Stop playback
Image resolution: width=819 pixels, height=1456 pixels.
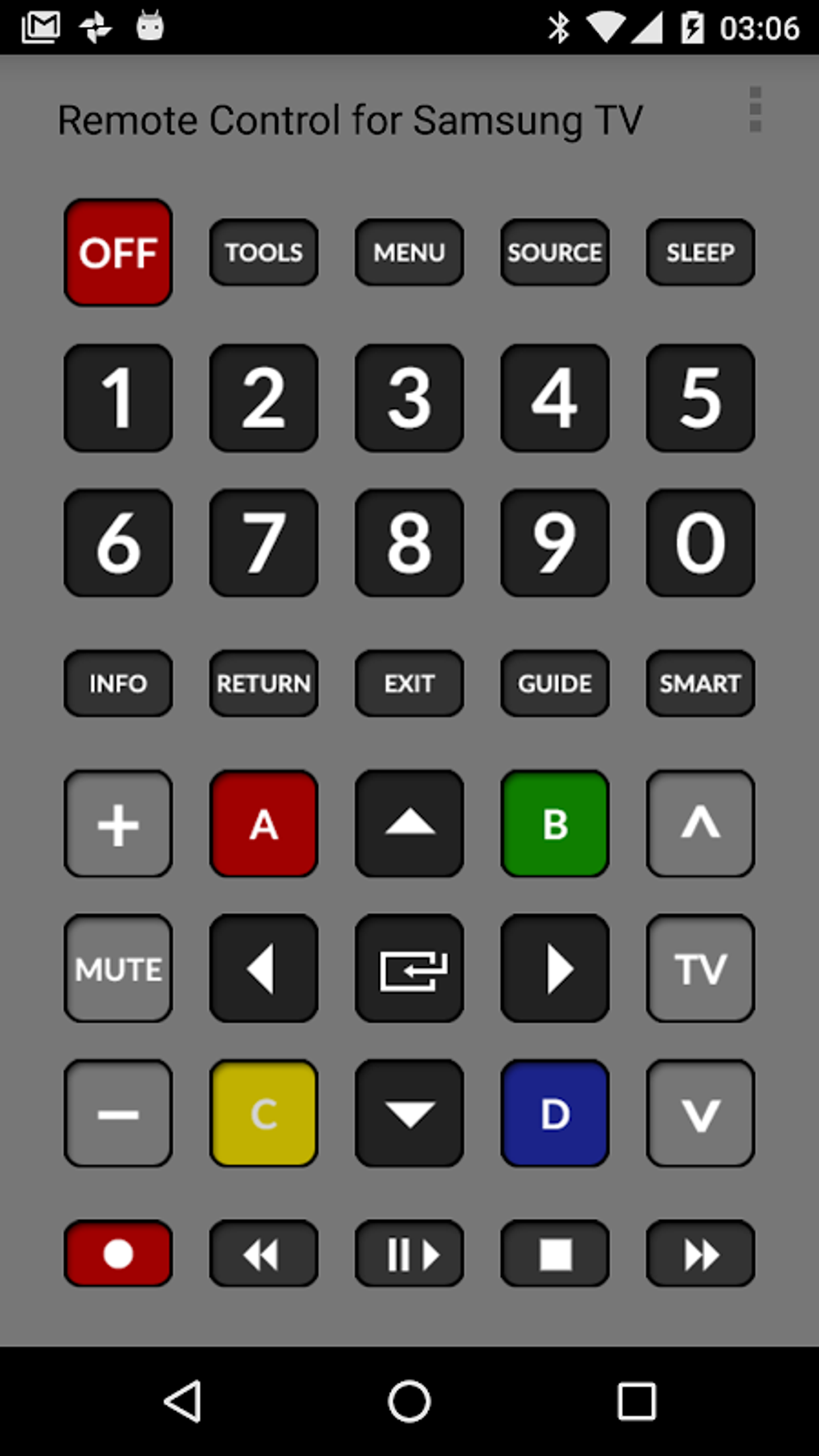[x=554, y=1254]
